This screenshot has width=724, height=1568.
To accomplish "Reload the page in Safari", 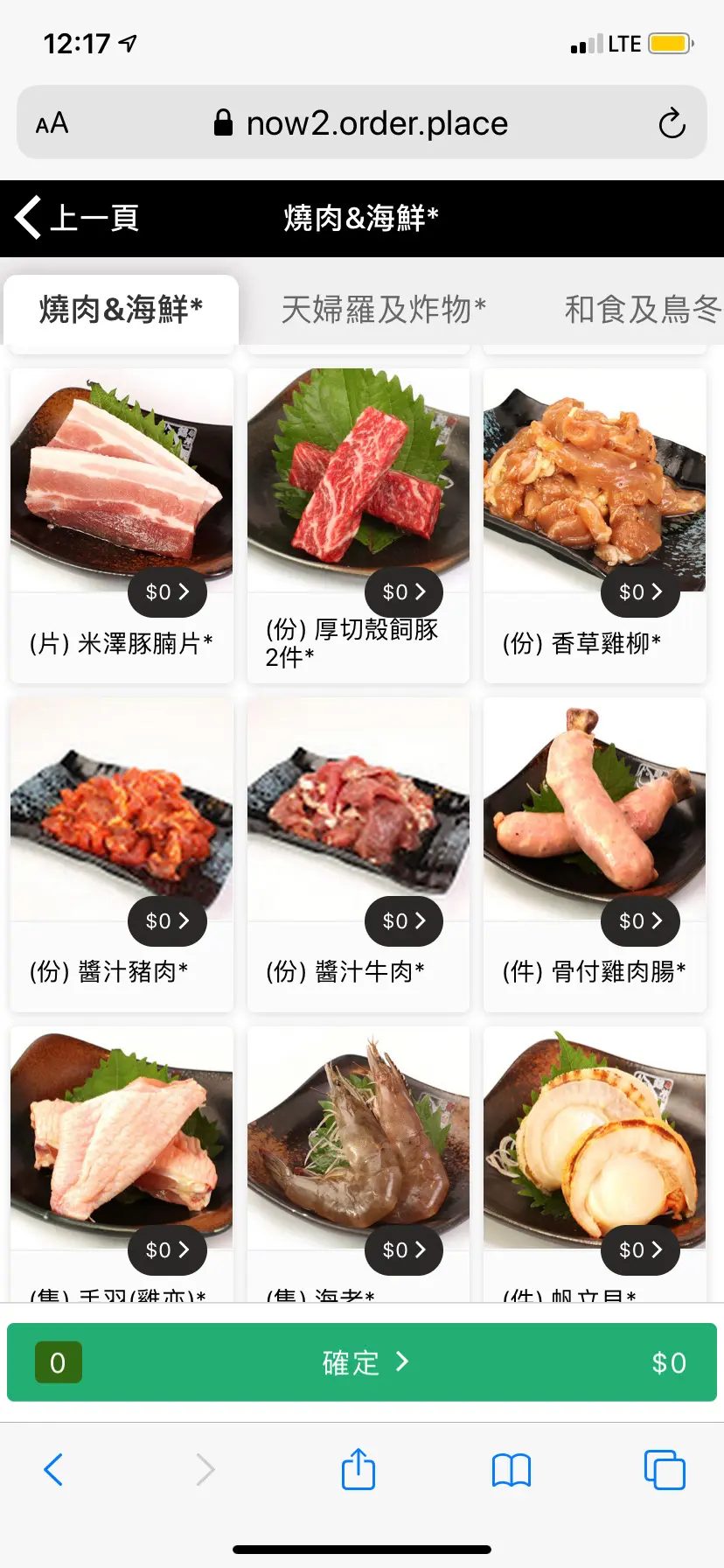I will click(x=672, y=123).
